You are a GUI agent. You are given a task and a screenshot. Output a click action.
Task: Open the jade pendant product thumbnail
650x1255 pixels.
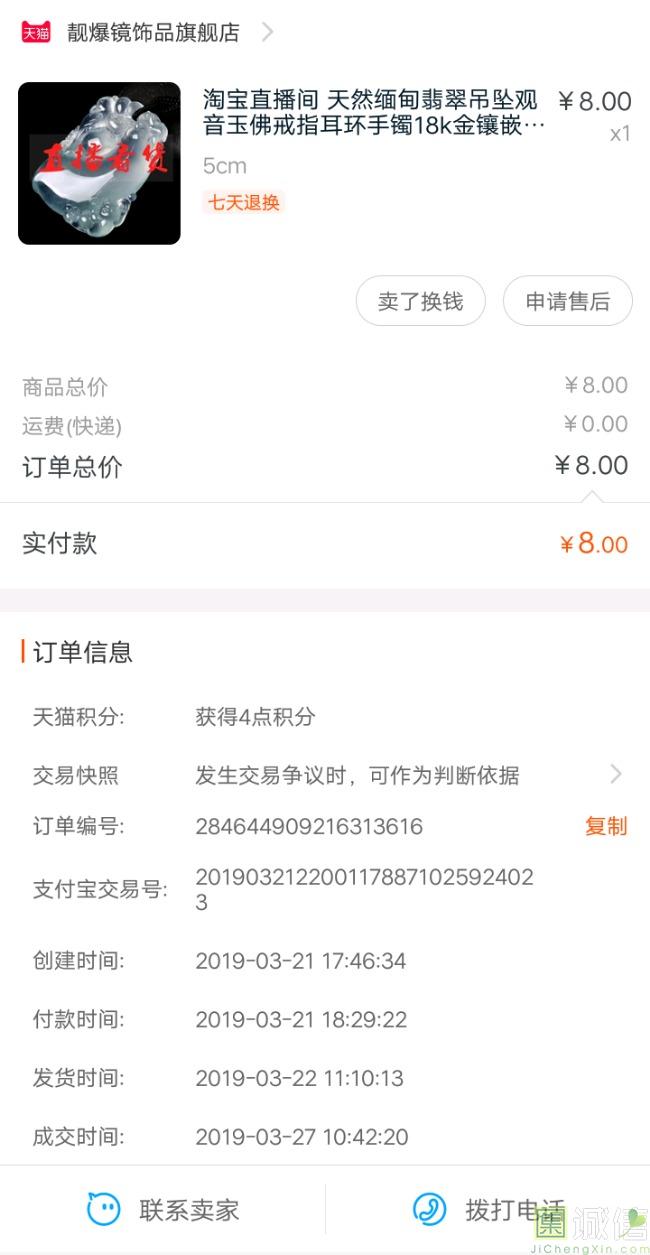99,163
